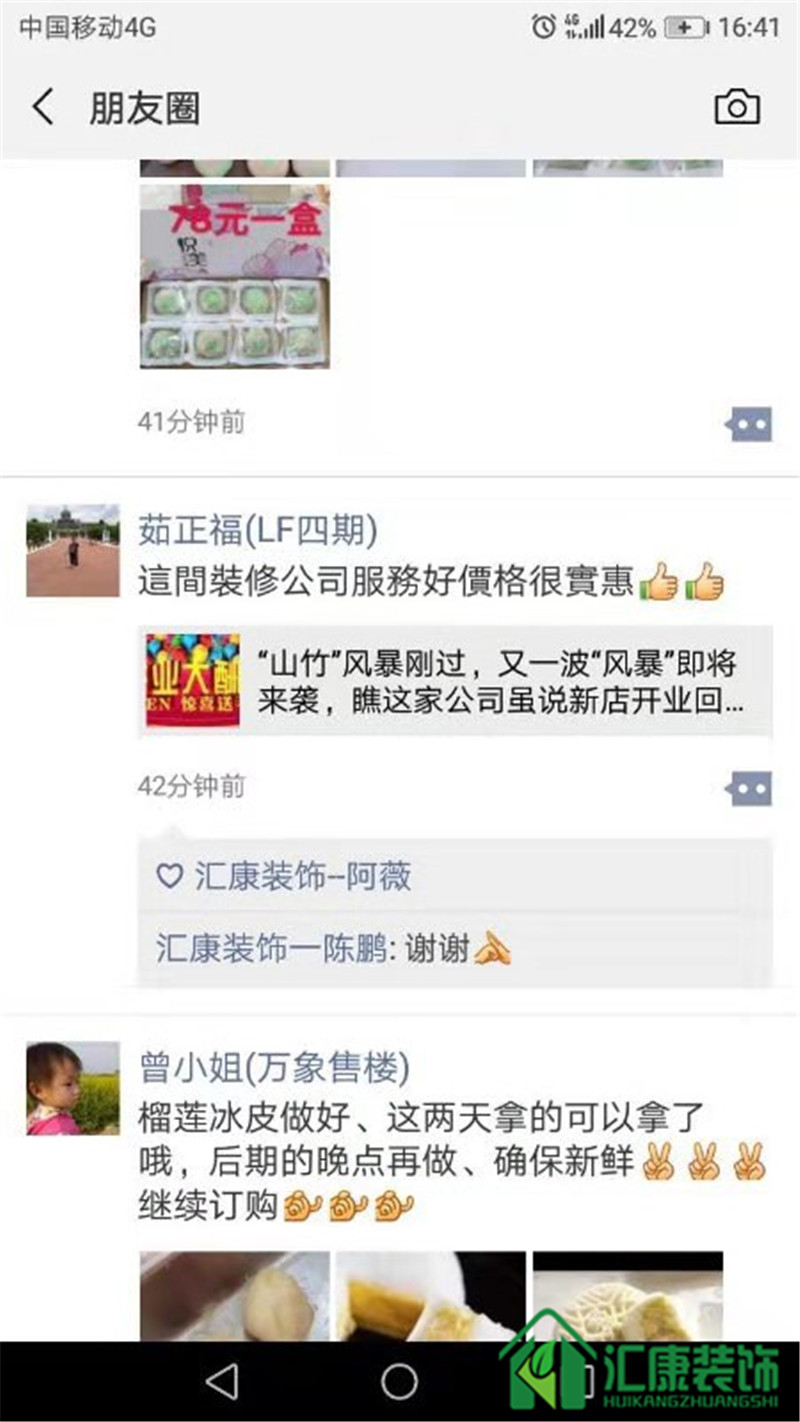Open the 78元一盒 mooncake box photo
Screen dimensions: 800x1422
click(x=235, y=276)
